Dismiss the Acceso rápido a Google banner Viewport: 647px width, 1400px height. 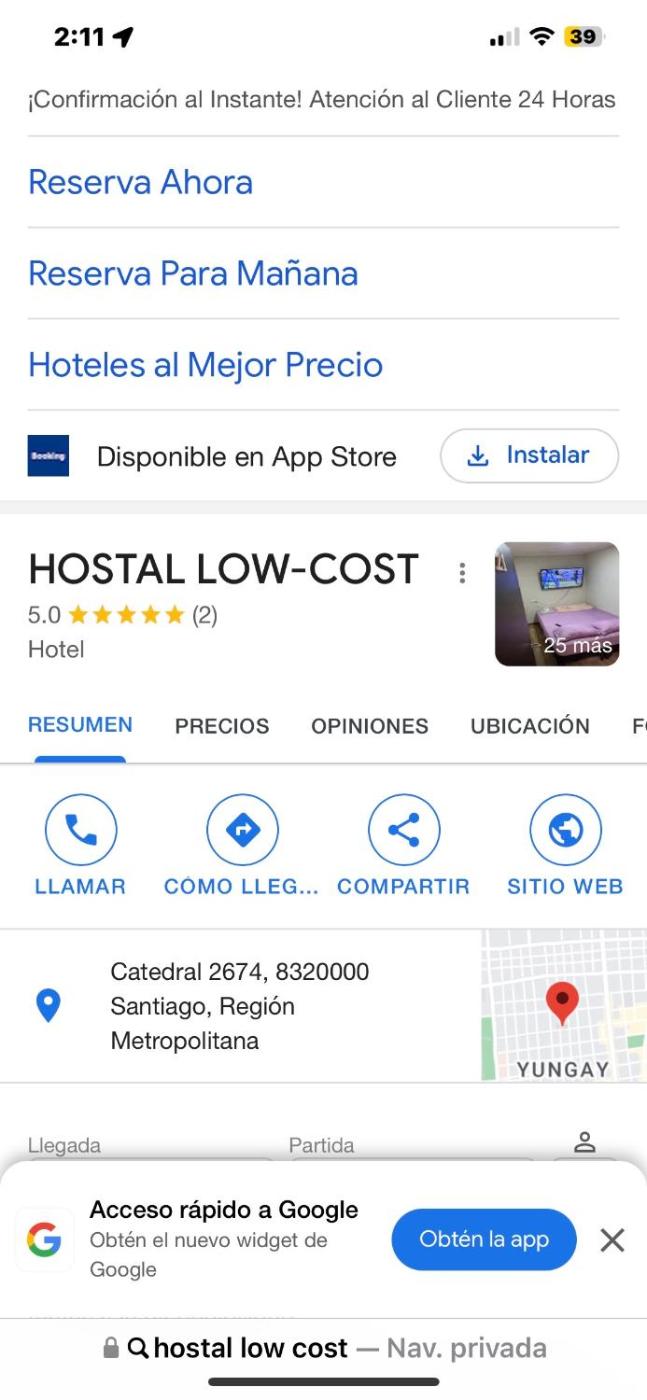[612, 1241]
